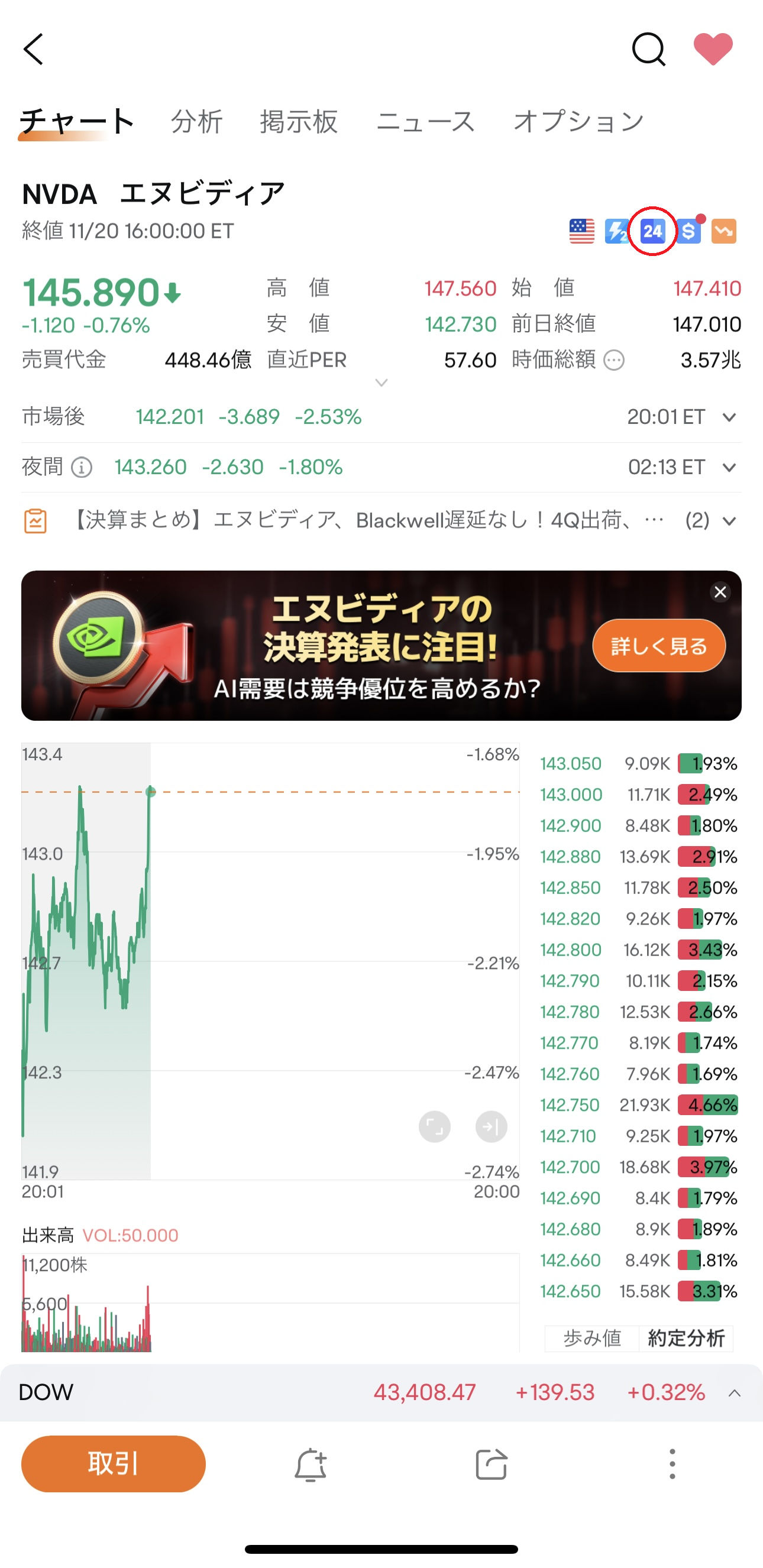The image size is (763, 1568).
Task: Tap the heart favorite icon
Action: [x=714, y=50]
